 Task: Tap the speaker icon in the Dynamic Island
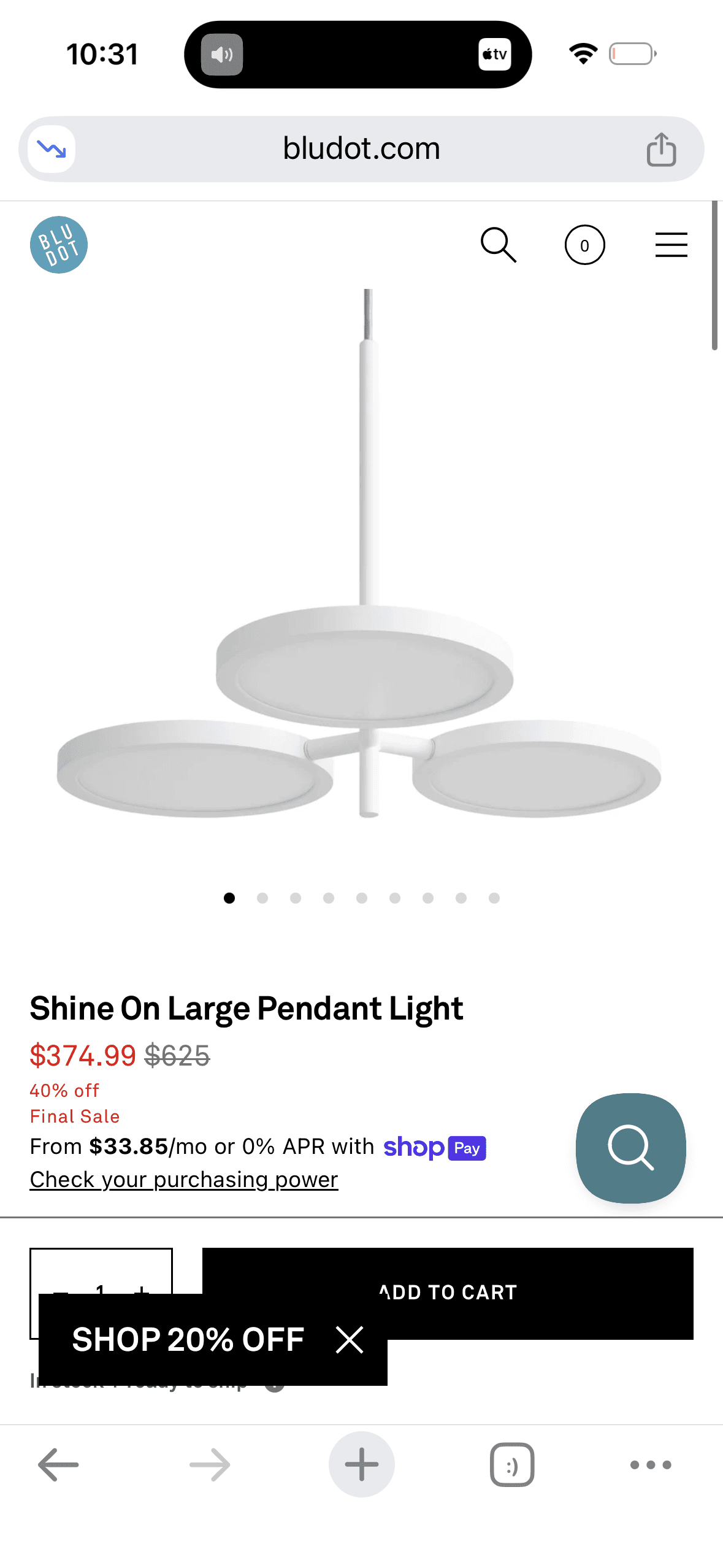coord(222,54)
